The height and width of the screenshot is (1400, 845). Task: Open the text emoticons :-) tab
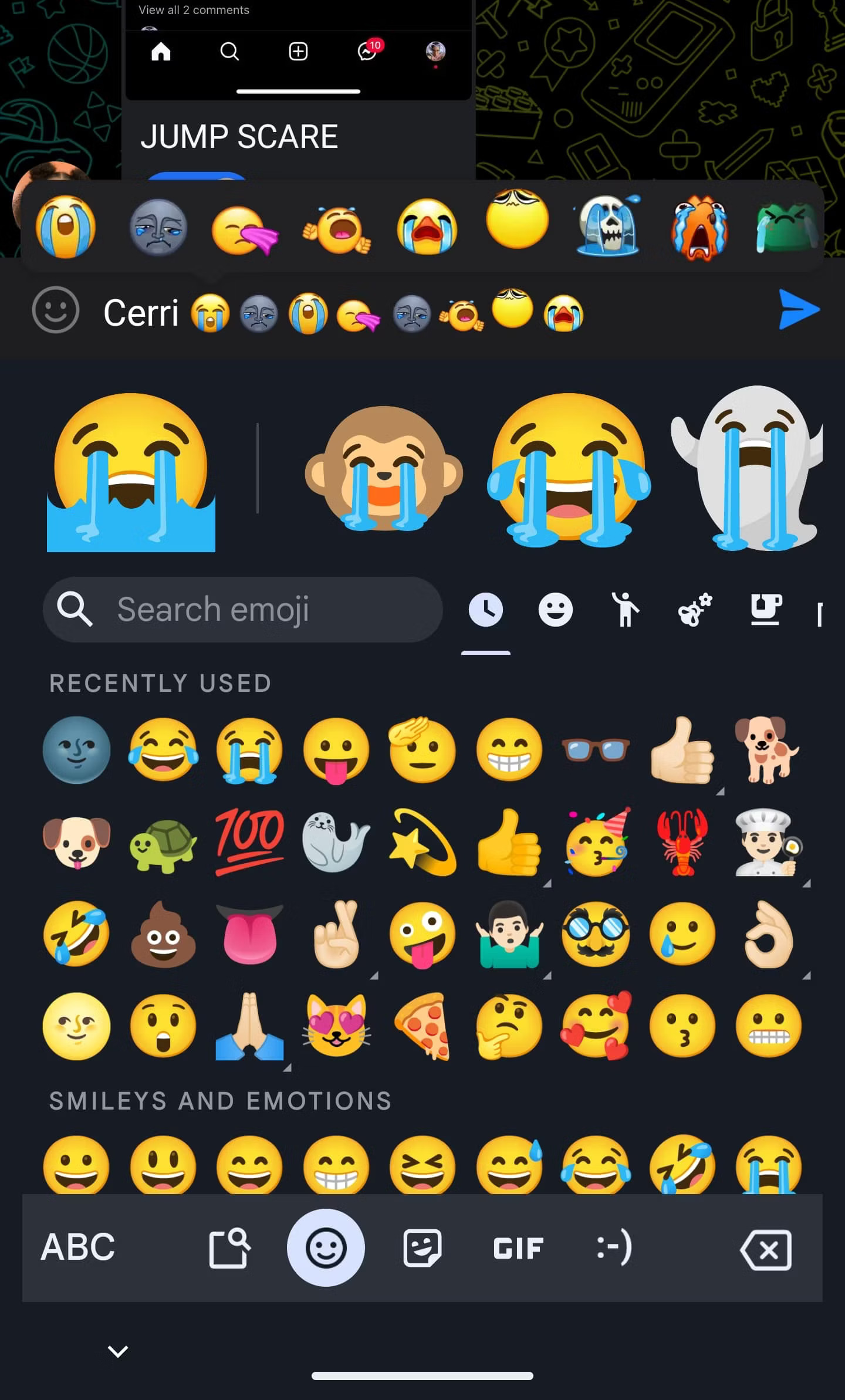[x=614, y=1248]
